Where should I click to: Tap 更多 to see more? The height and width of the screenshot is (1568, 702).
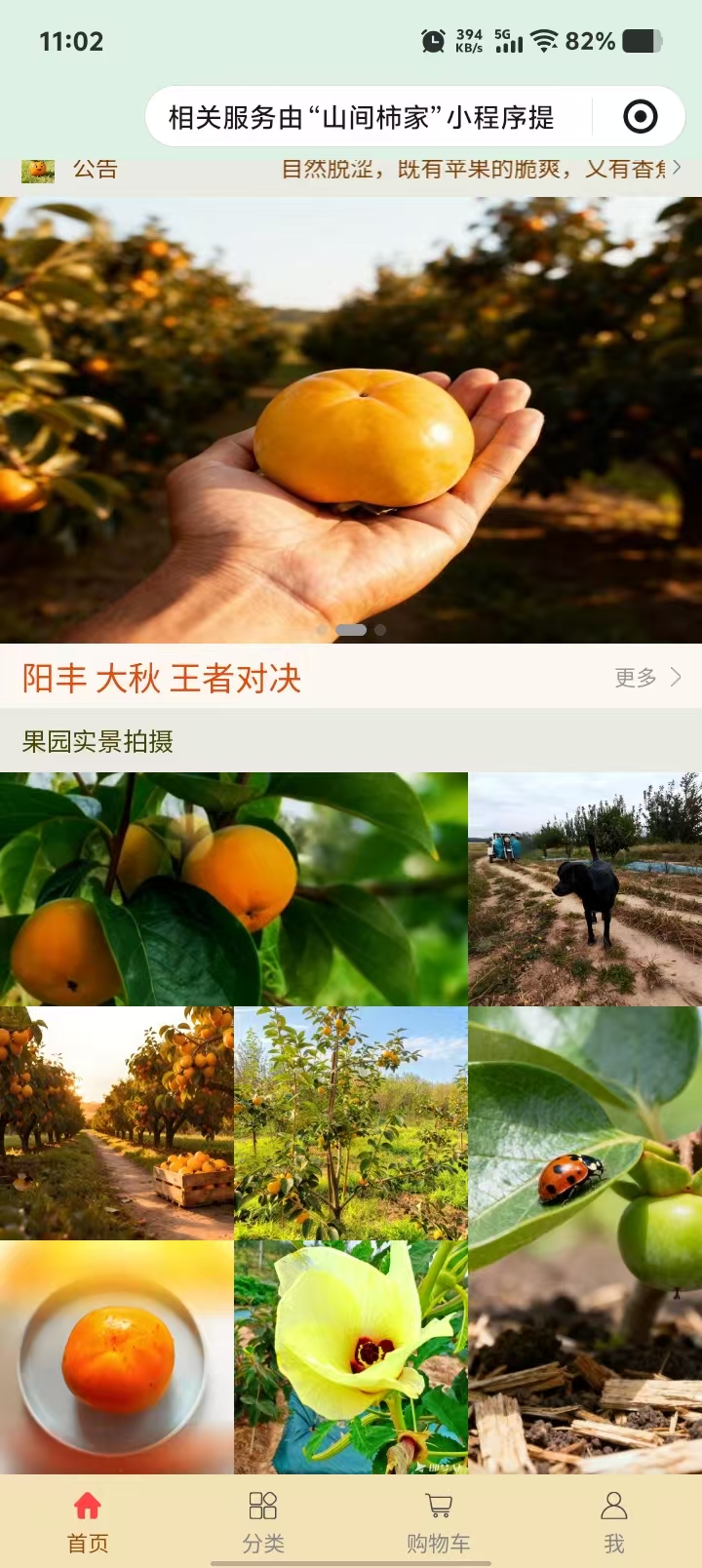tap(647, 678)
